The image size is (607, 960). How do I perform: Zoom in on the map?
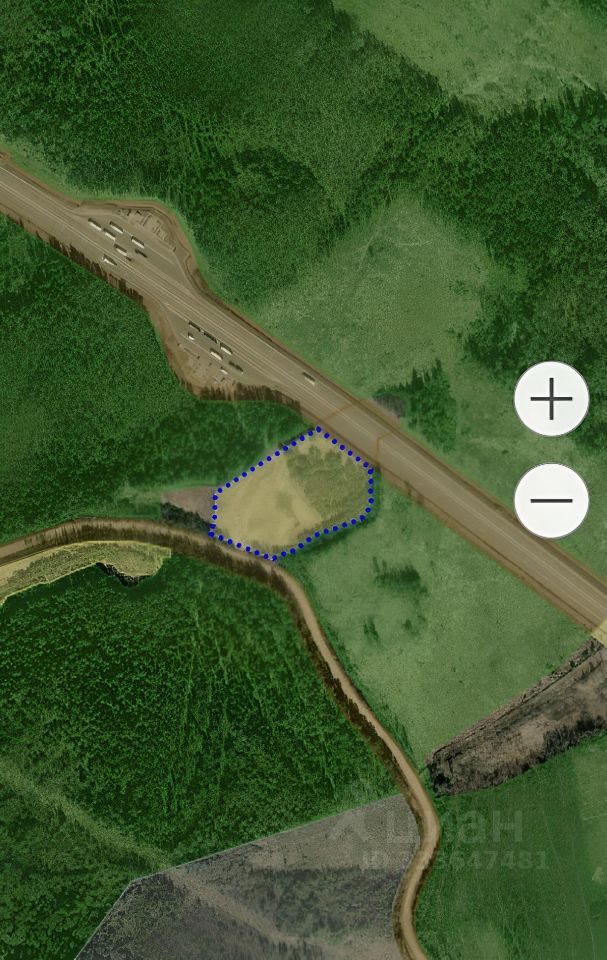[551, 399]
